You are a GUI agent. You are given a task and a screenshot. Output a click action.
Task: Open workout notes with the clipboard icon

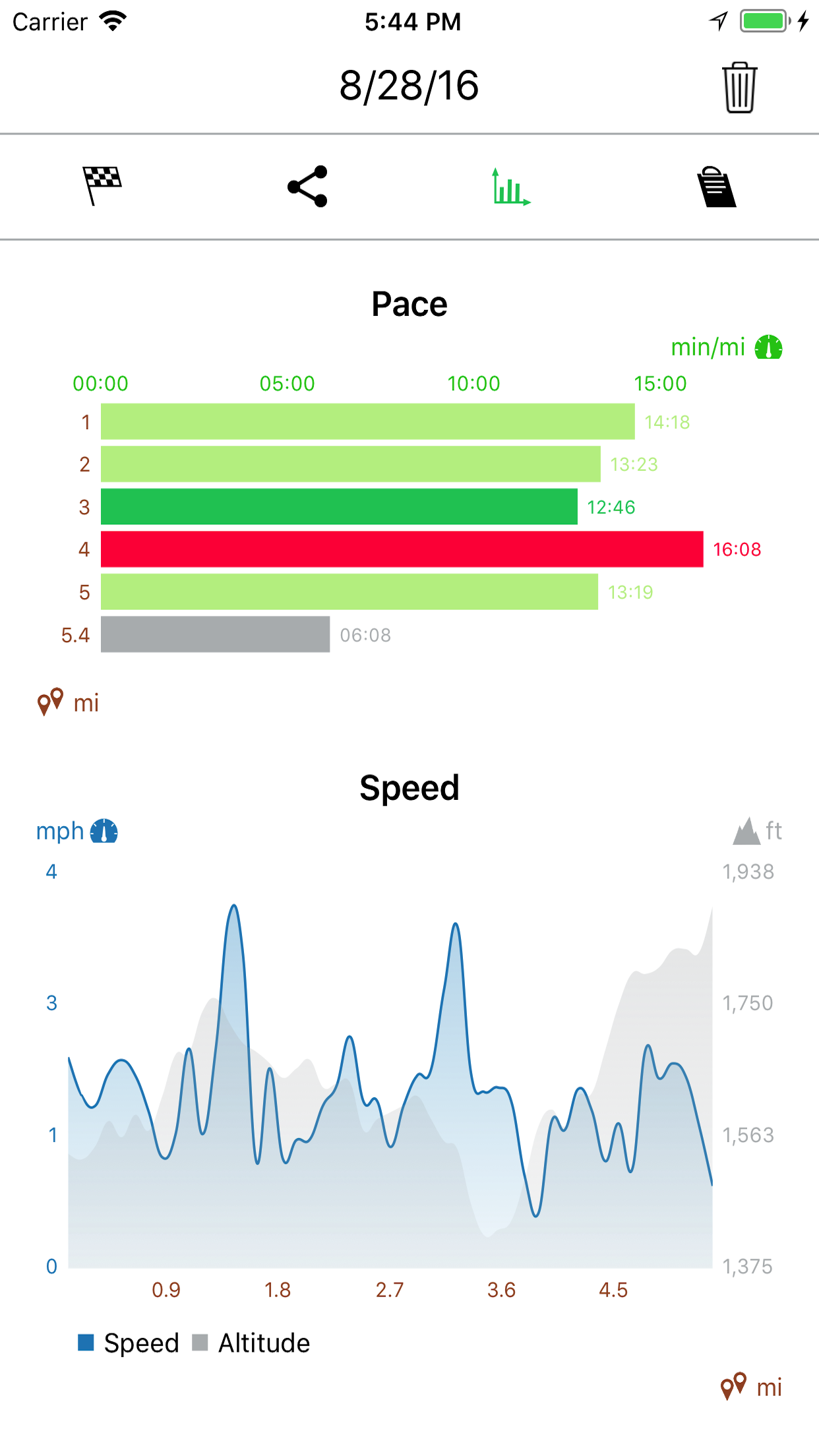717,187
